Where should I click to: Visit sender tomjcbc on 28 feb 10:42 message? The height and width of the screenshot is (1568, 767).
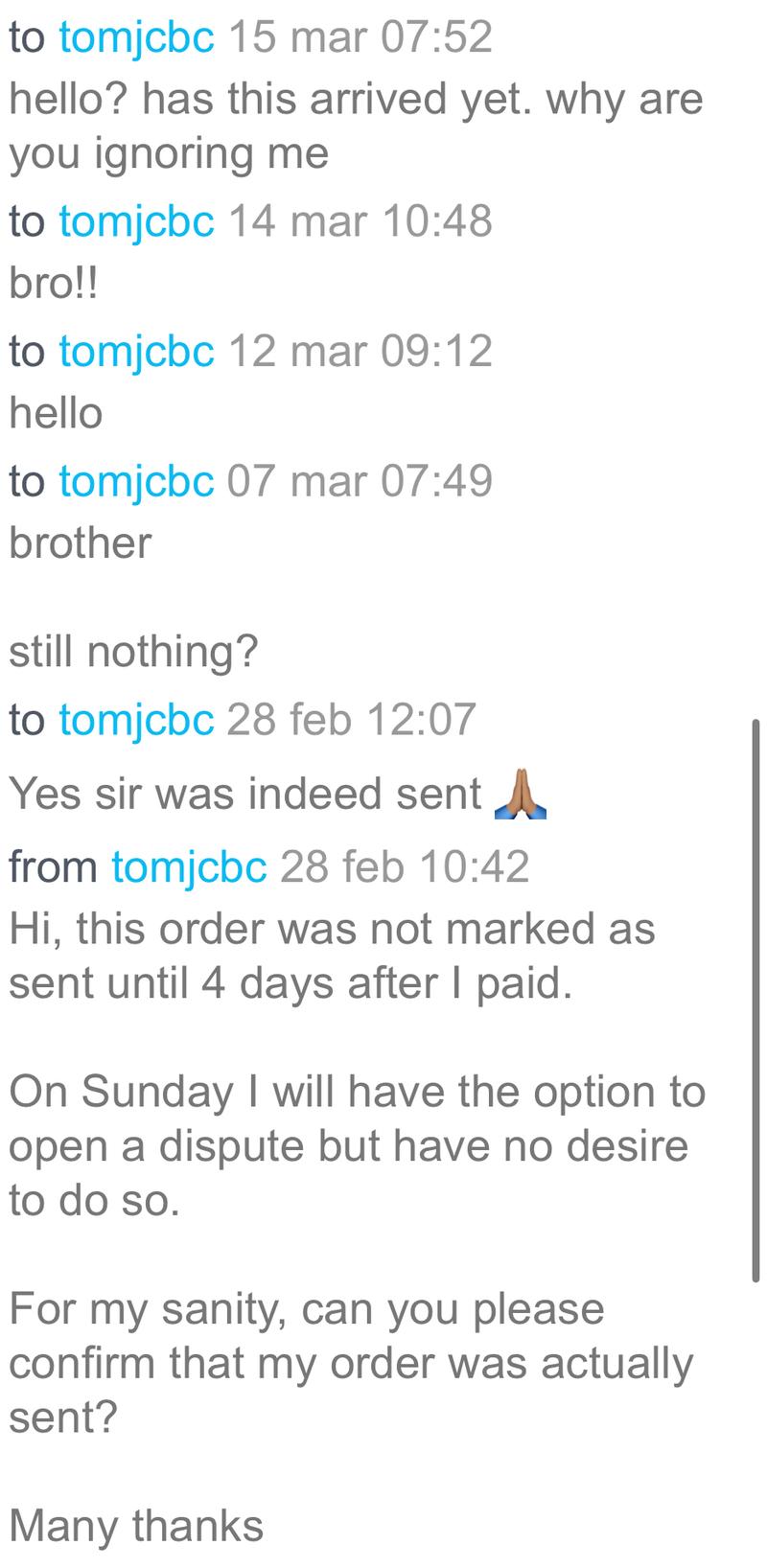pyautogui.click(x=189, y=866)
